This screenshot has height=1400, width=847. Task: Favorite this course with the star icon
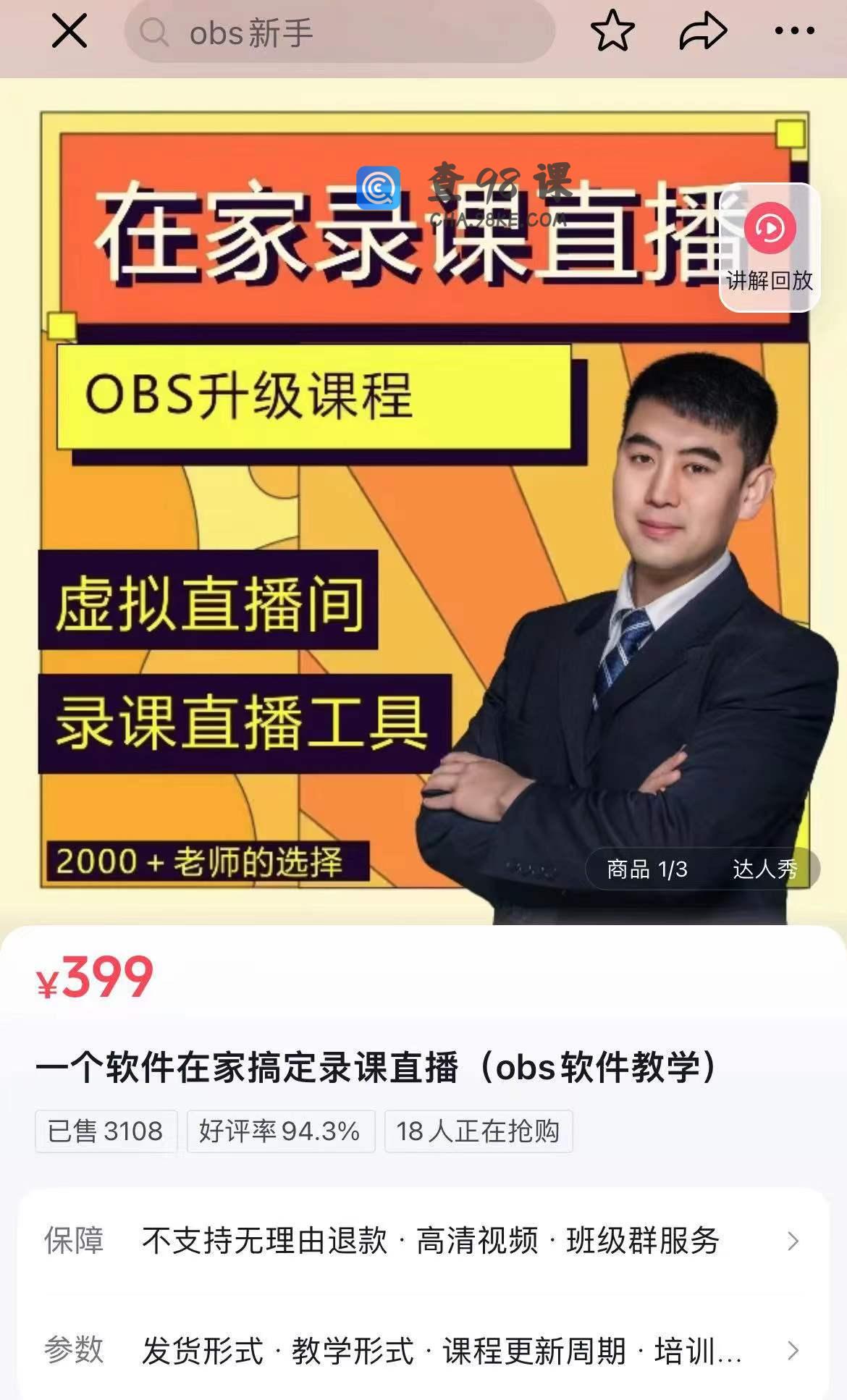[612, 31]
